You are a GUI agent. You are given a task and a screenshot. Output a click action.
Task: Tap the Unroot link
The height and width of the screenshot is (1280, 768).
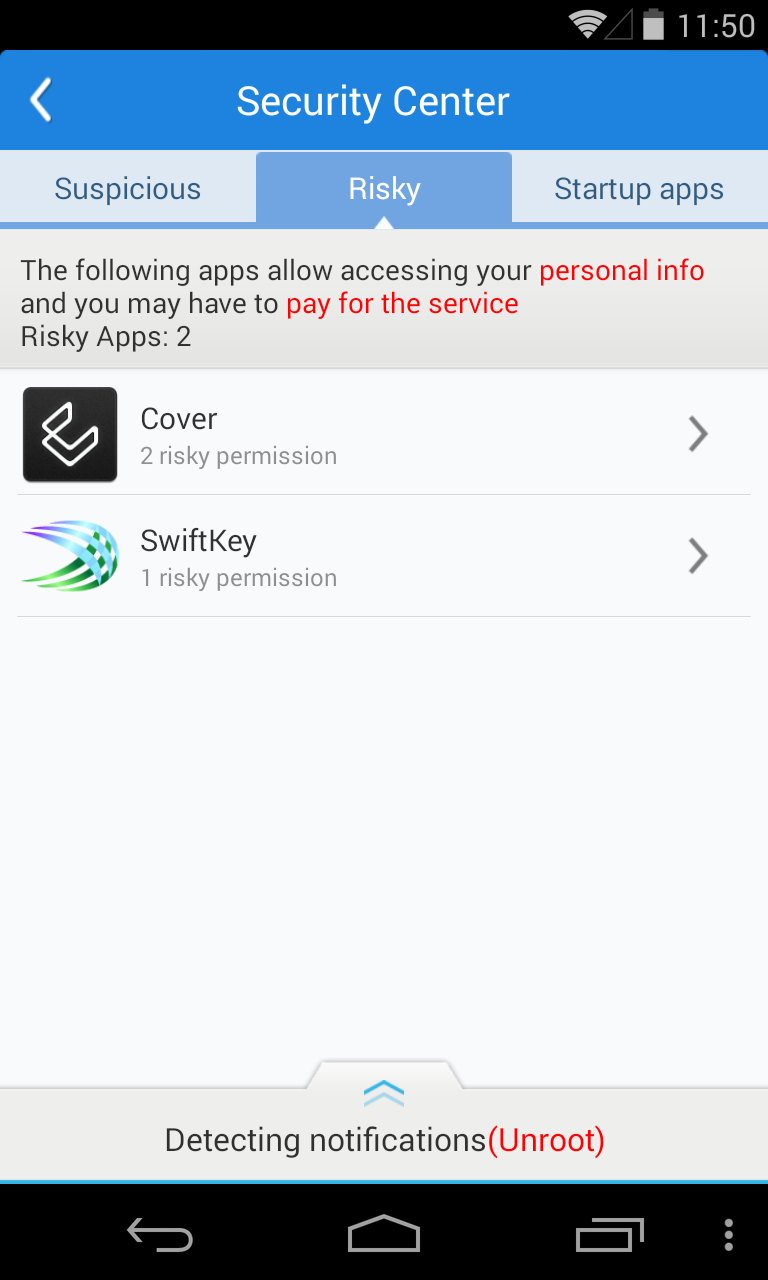point(547,1139)
